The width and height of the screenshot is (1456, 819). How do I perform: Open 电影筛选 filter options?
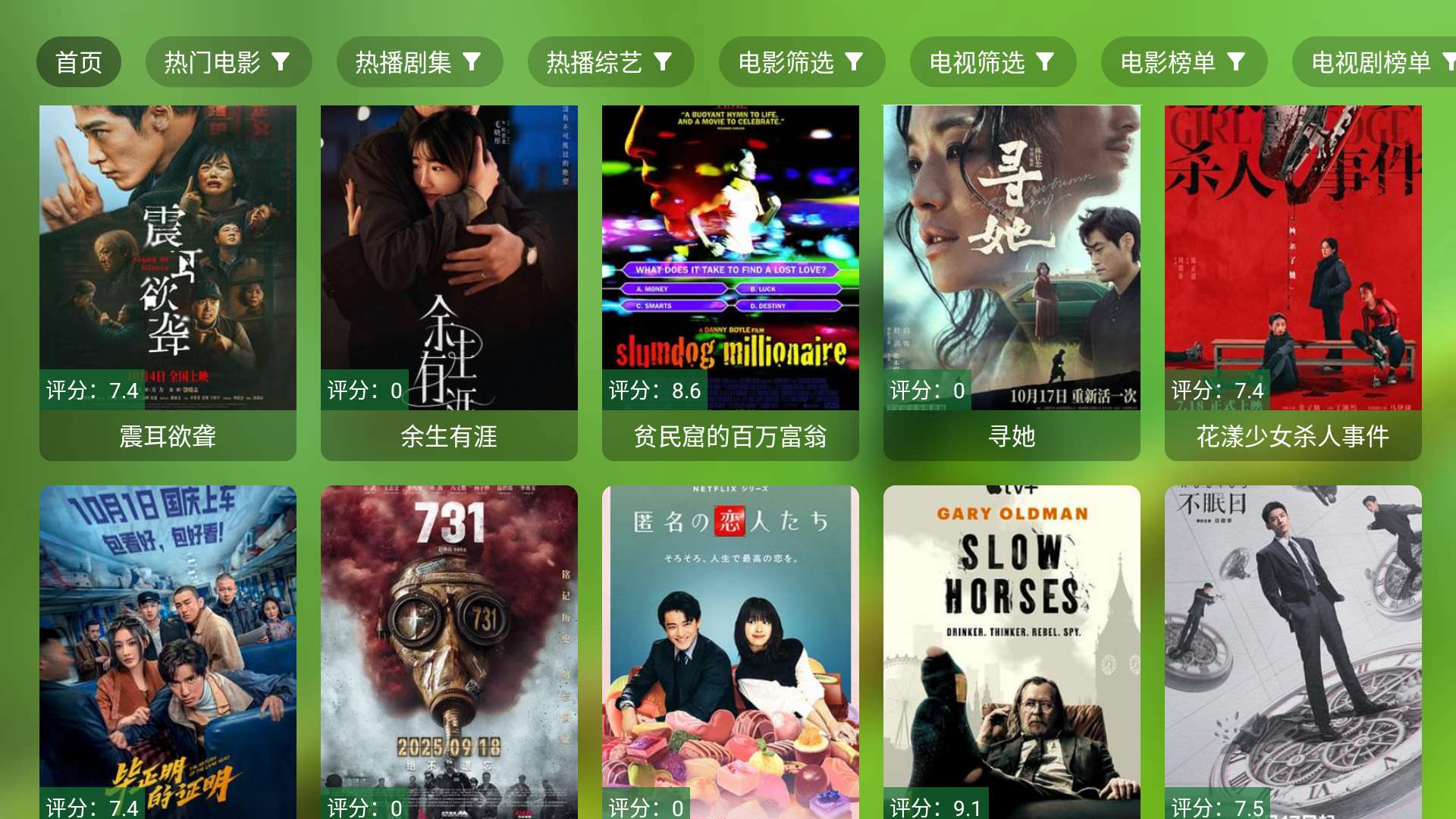(801, 62)
